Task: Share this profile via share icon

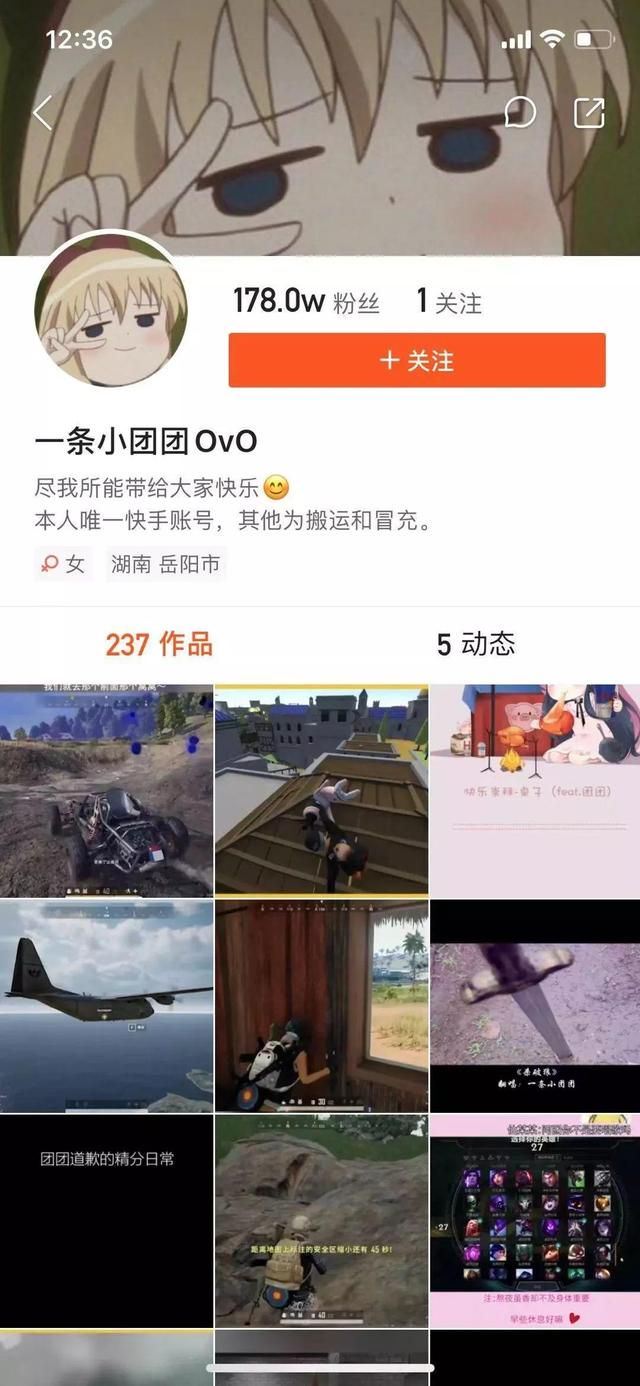Action: pos(589,113)
